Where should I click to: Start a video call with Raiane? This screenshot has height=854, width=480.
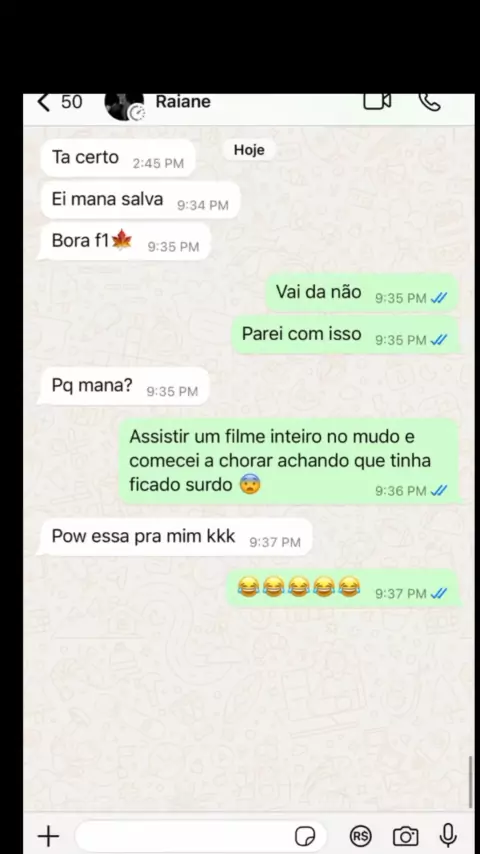pos(378,101)
